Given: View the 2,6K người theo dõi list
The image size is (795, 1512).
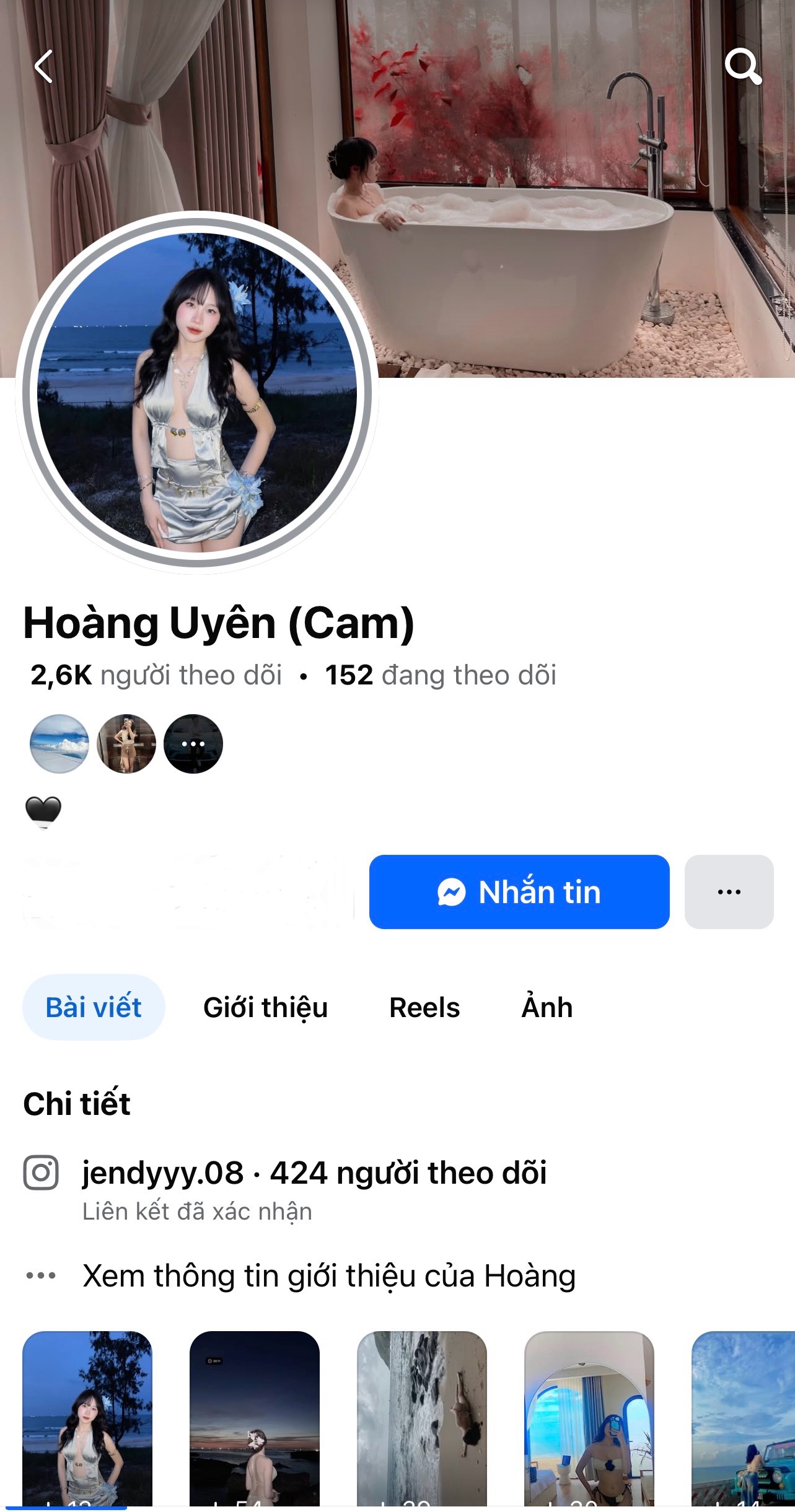Looking at the screenshot, I should (x=156, y=675).
